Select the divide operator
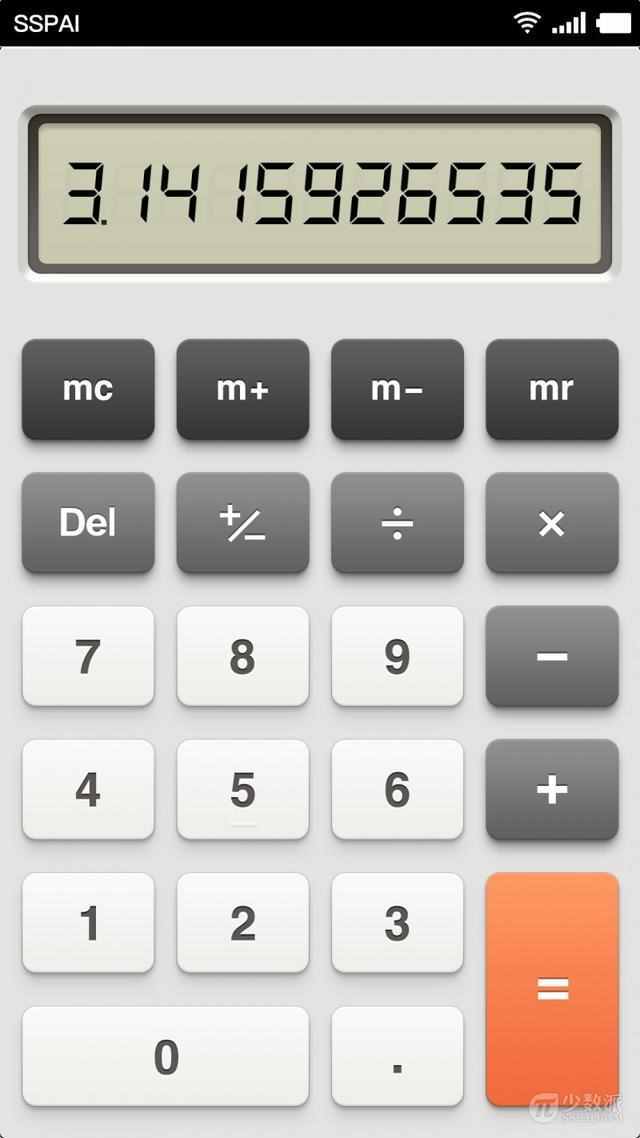The image size is (640, 1138). pyautogui.click(x=397, y=522)
